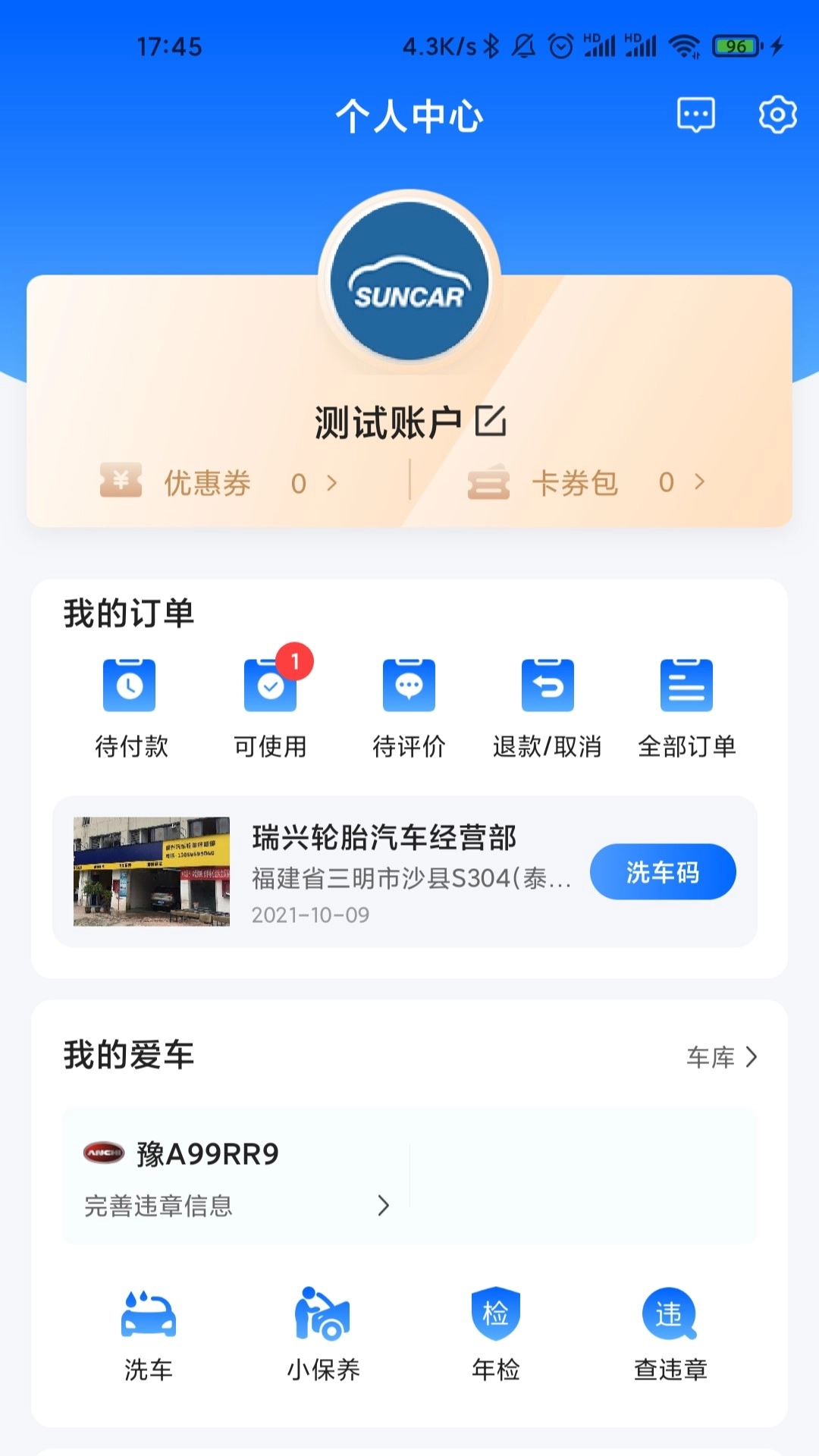Open the 待评价 pending review icon

[409, 685]
